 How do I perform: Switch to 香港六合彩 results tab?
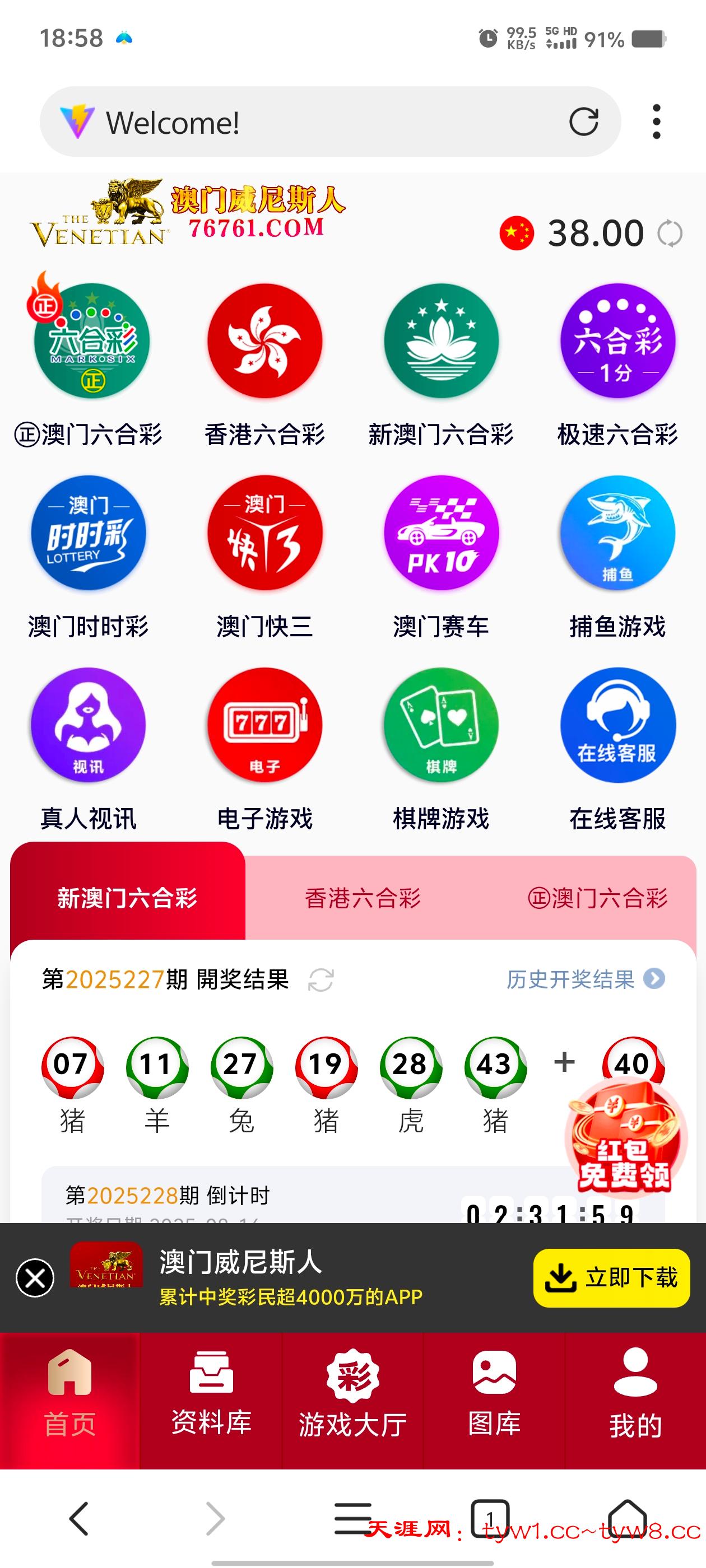point(363,898)
